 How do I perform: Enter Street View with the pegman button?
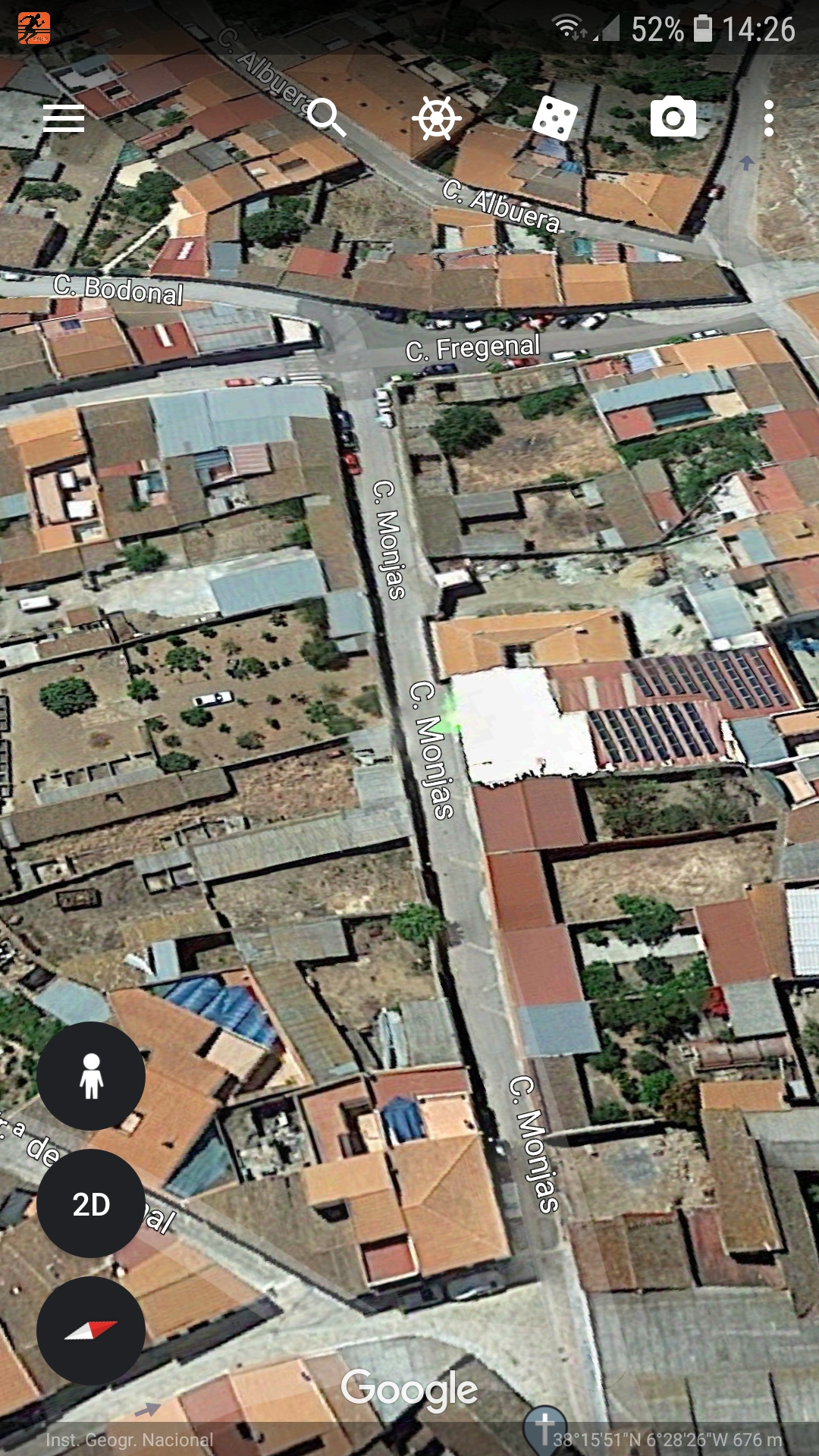pyautogui.click(x=91, y=1076)
